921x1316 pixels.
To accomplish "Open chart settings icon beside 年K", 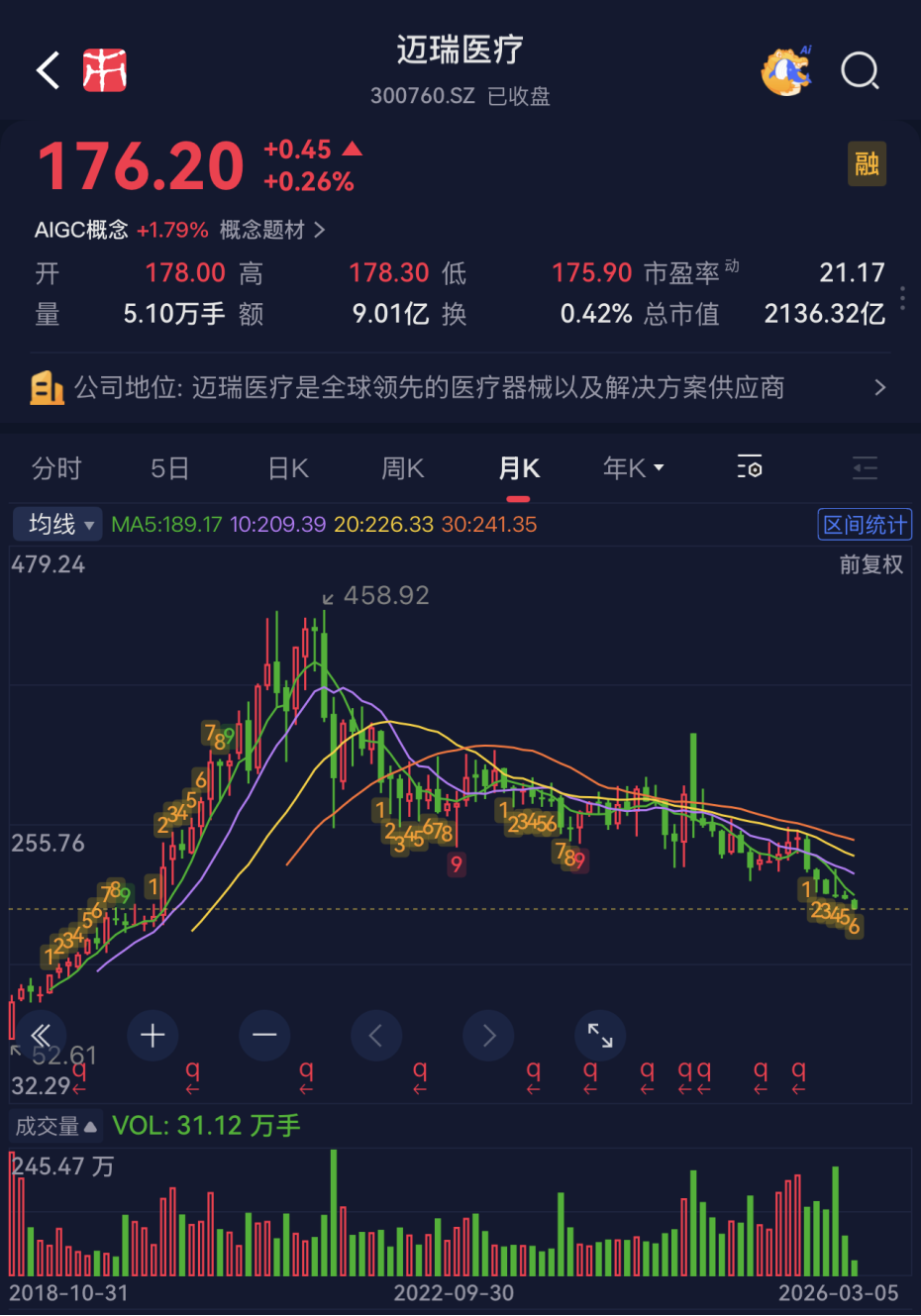I will pyautogui.click(x=750, y=467).
